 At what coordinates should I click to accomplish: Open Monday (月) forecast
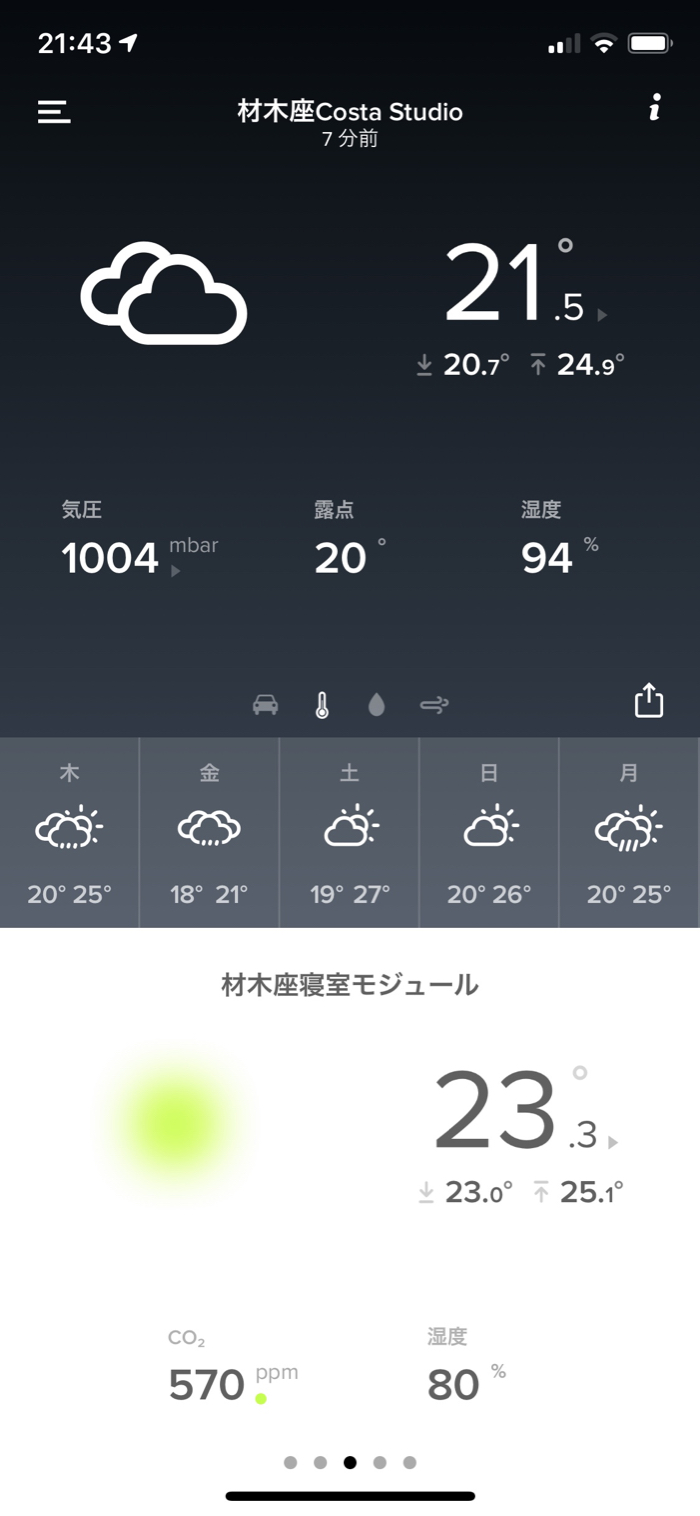click(x=629, y=832)
